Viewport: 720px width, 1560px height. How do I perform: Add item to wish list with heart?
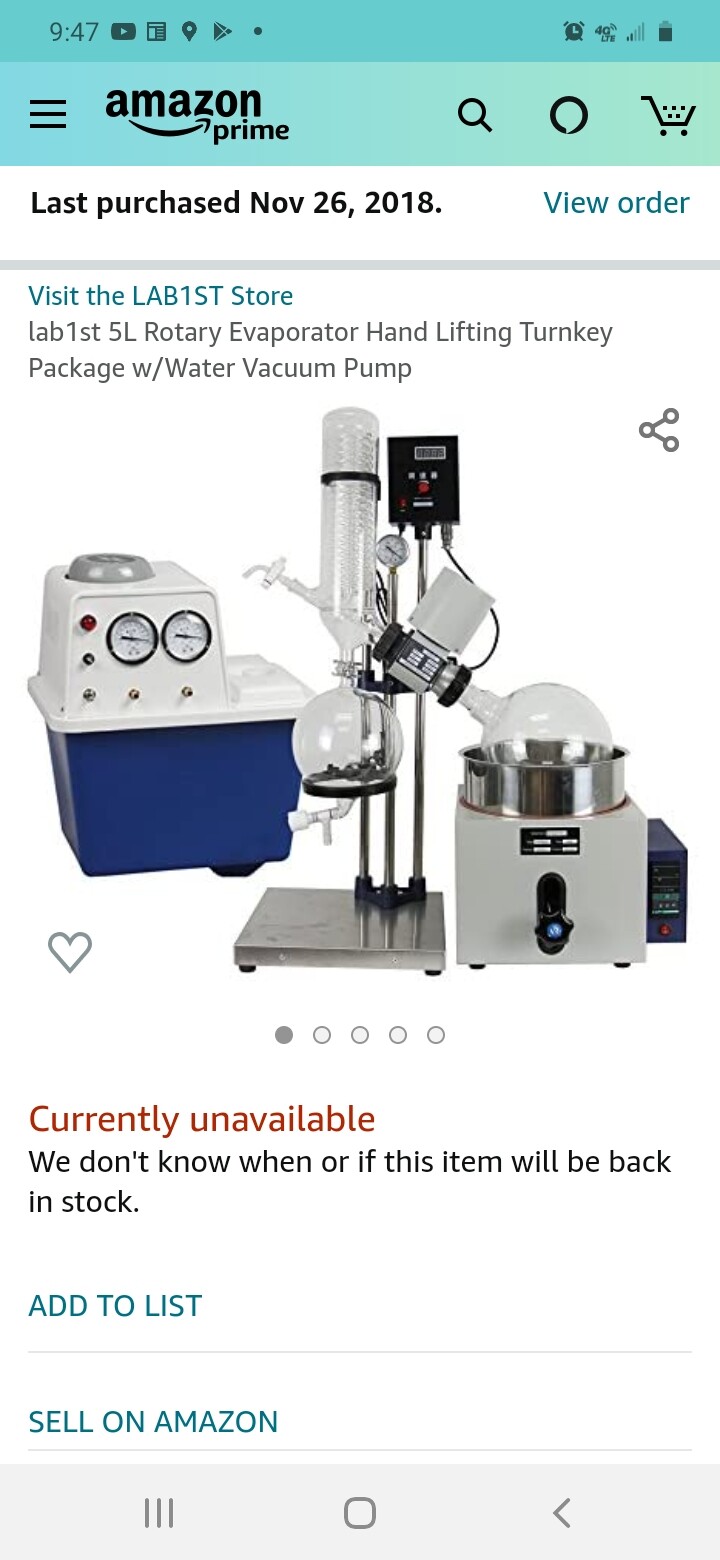pyautogui.click(x=70, y=951)
